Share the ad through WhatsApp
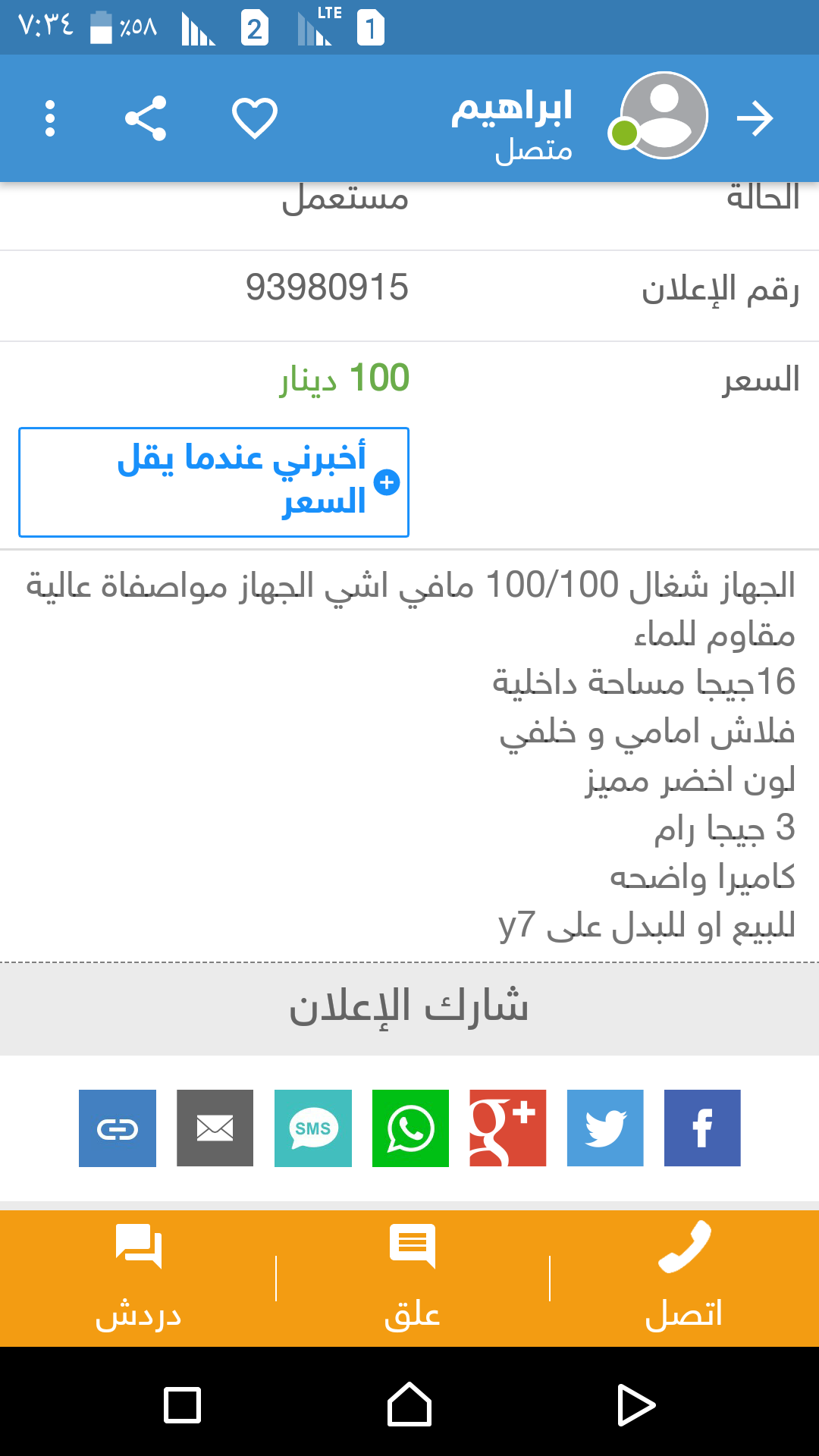Image resolution: width=819 pixels, height=1456 pixels. [x=410, y=1128]
